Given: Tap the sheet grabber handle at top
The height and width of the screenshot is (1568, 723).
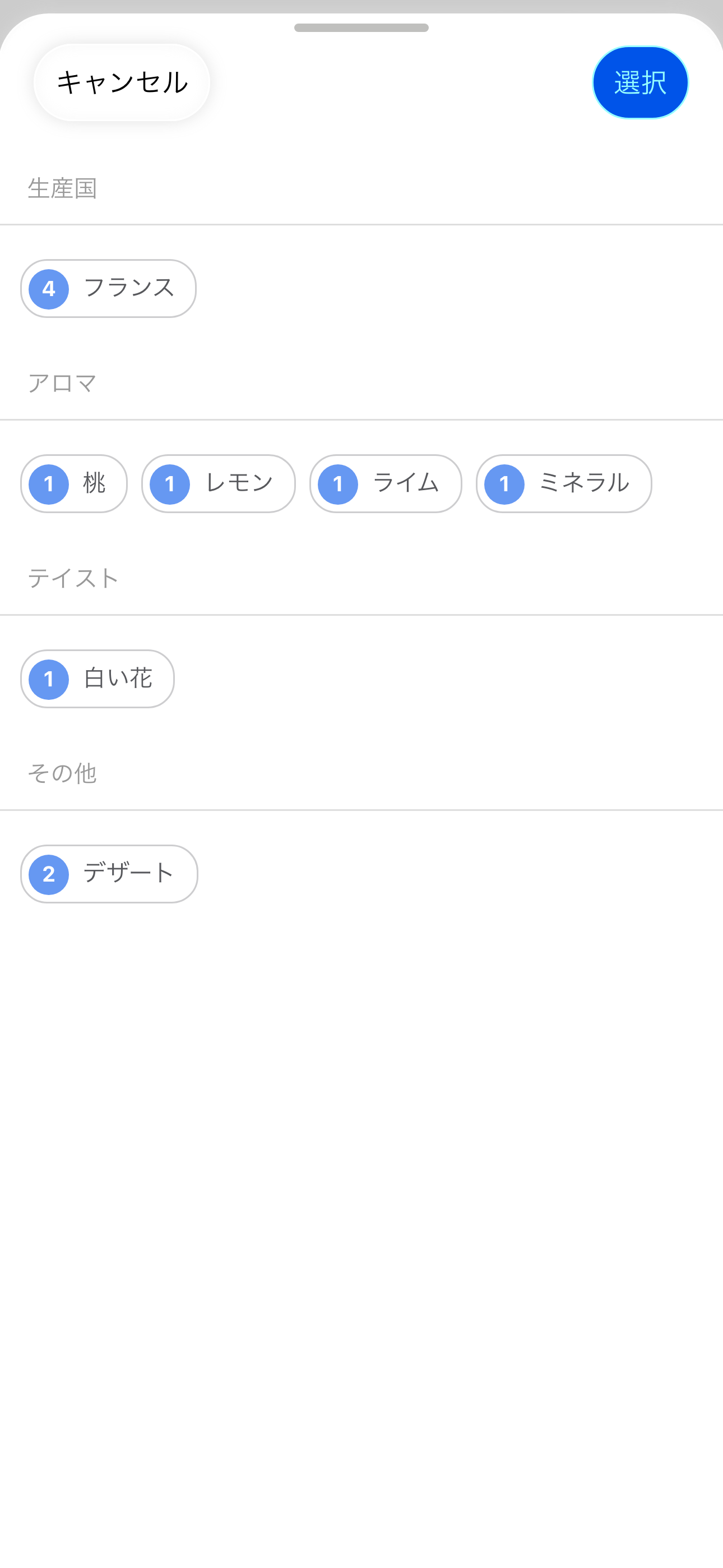Looking at the screenshot, I should [361, 28].
